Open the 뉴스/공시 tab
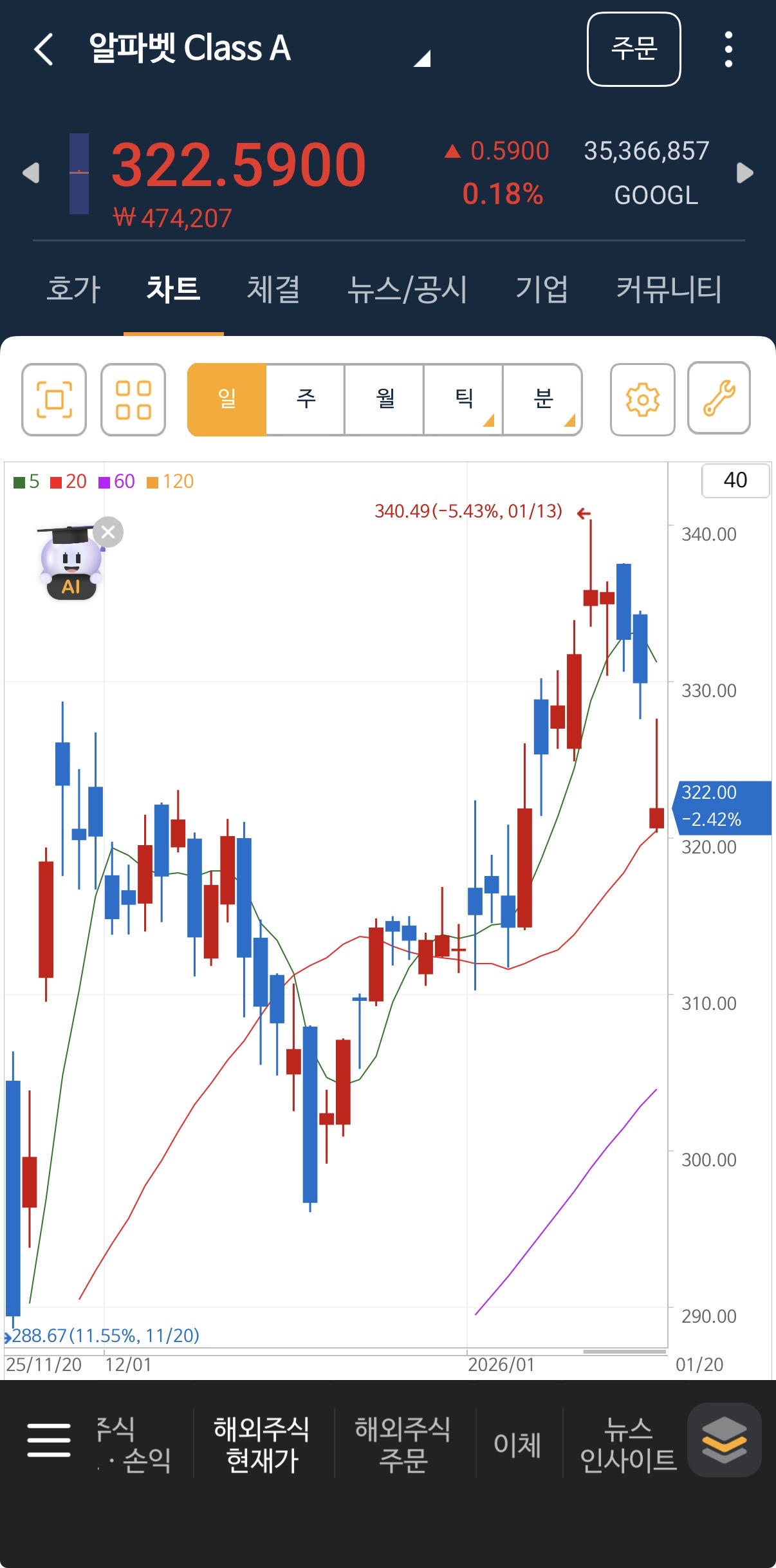Screen dimensions: 776x1568 coord(407,289)
